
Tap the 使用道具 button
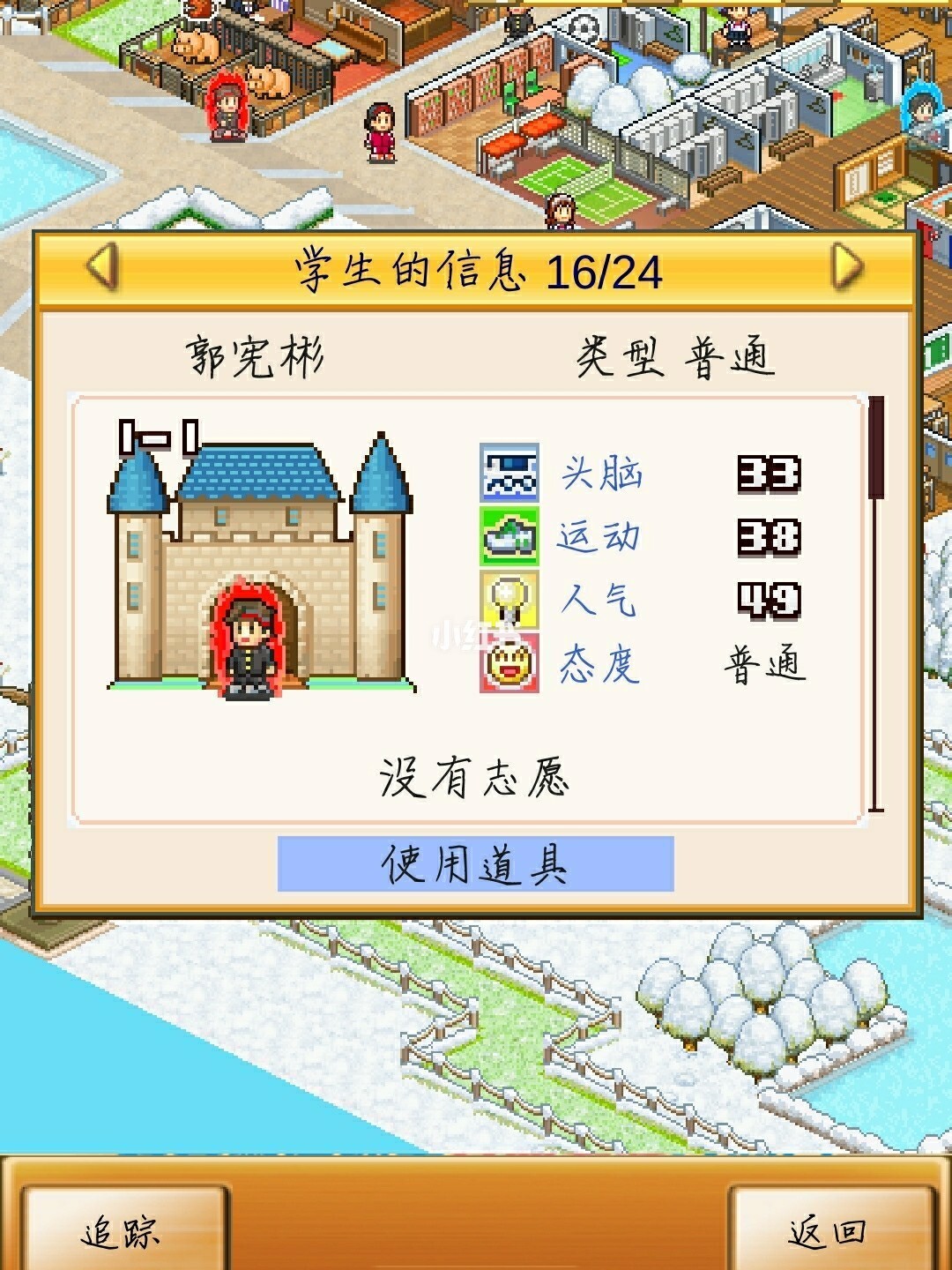point(475,864)
